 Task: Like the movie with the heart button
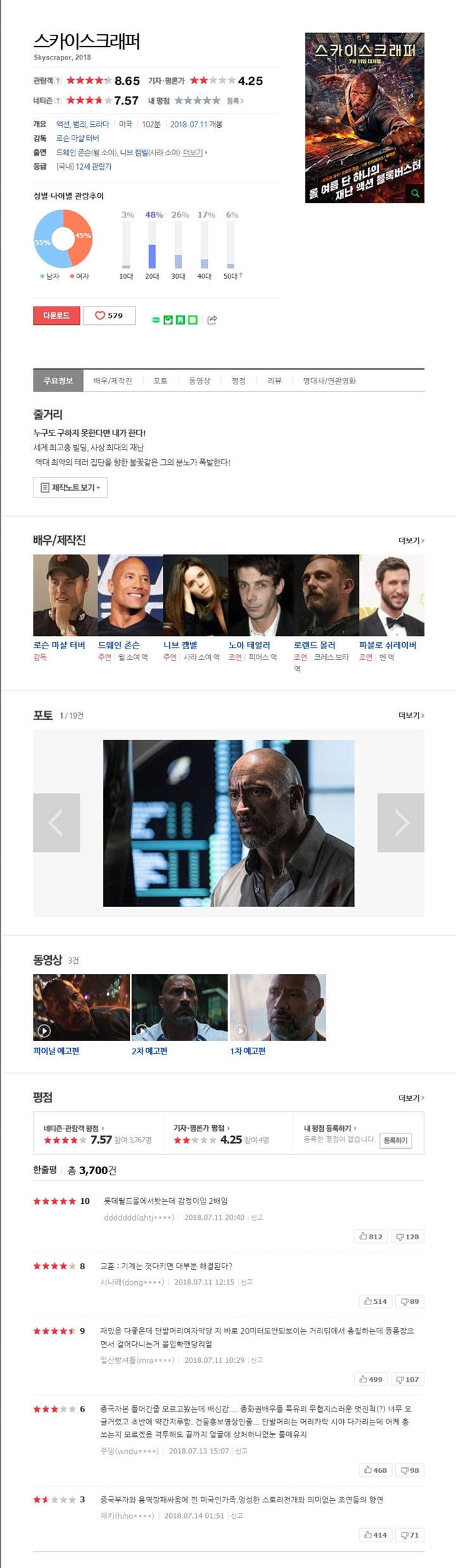[x=109, y=315]
